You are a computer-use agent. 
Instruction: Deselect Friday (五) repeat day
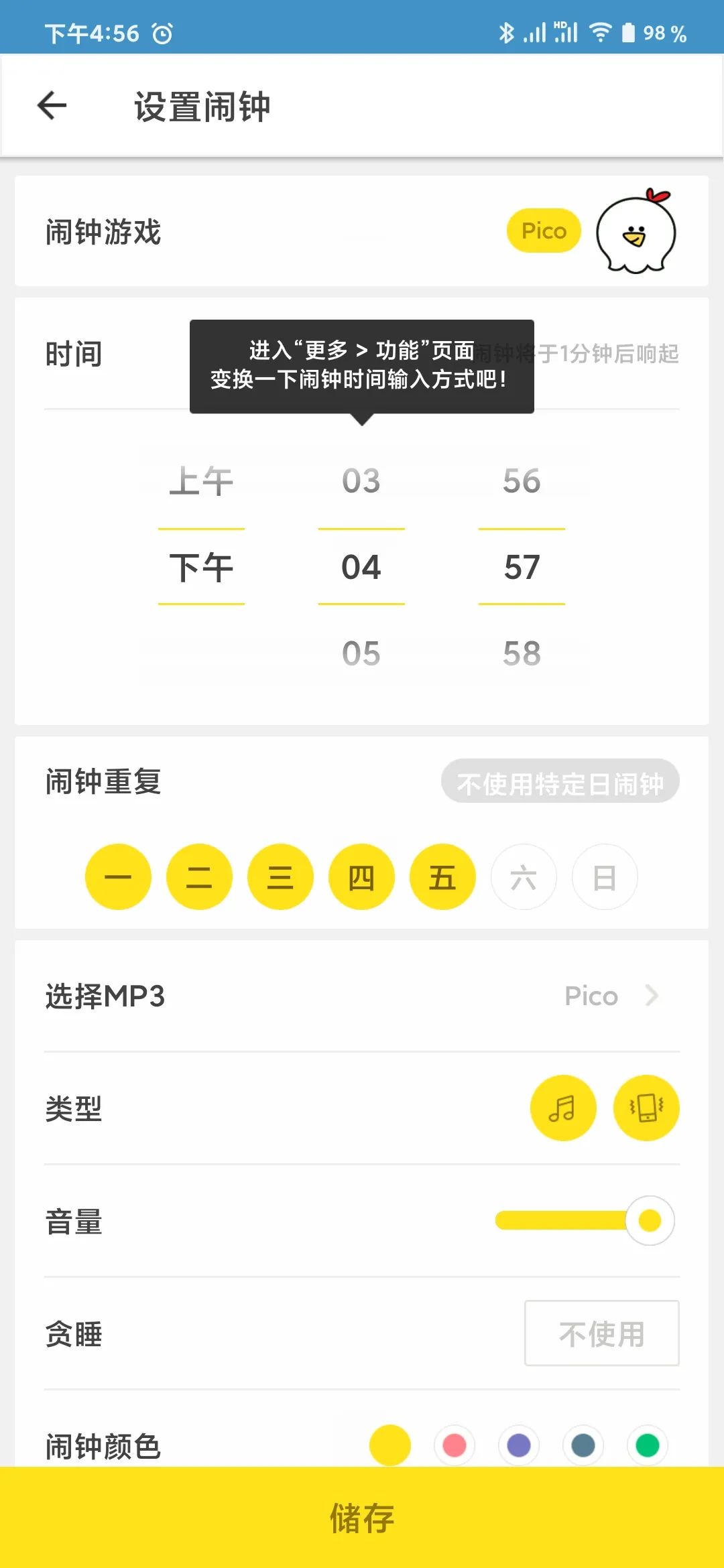tap(442, 876)
